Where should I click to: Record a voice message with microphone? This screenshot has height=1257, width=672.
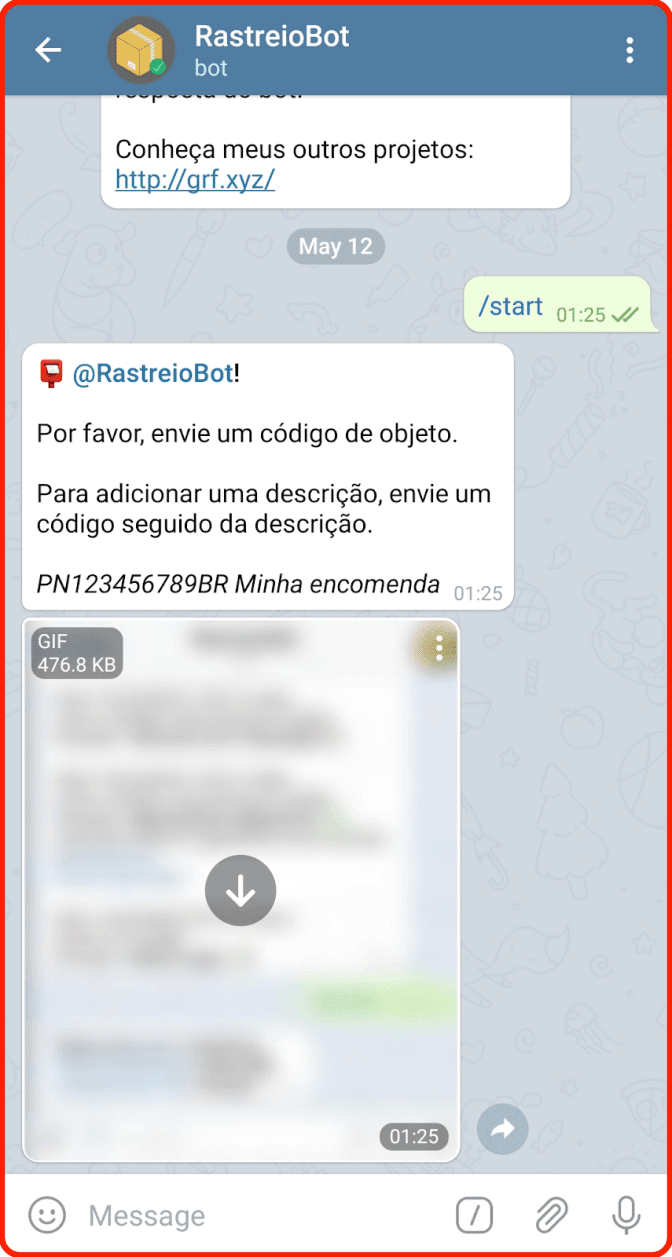(x=626, y=1215)
